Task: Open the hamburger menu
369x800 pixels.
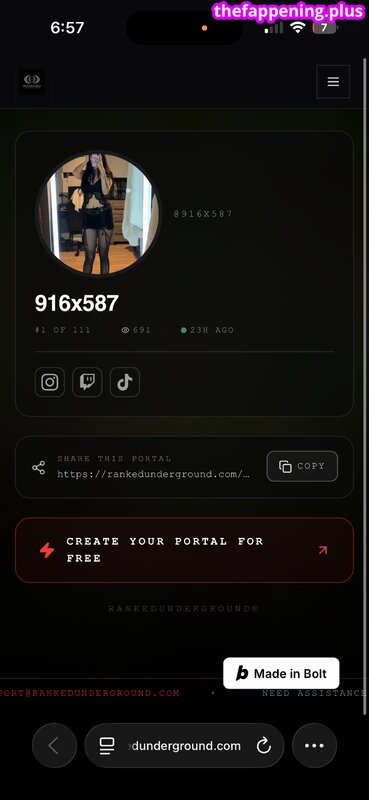Action: coord(333,82)
